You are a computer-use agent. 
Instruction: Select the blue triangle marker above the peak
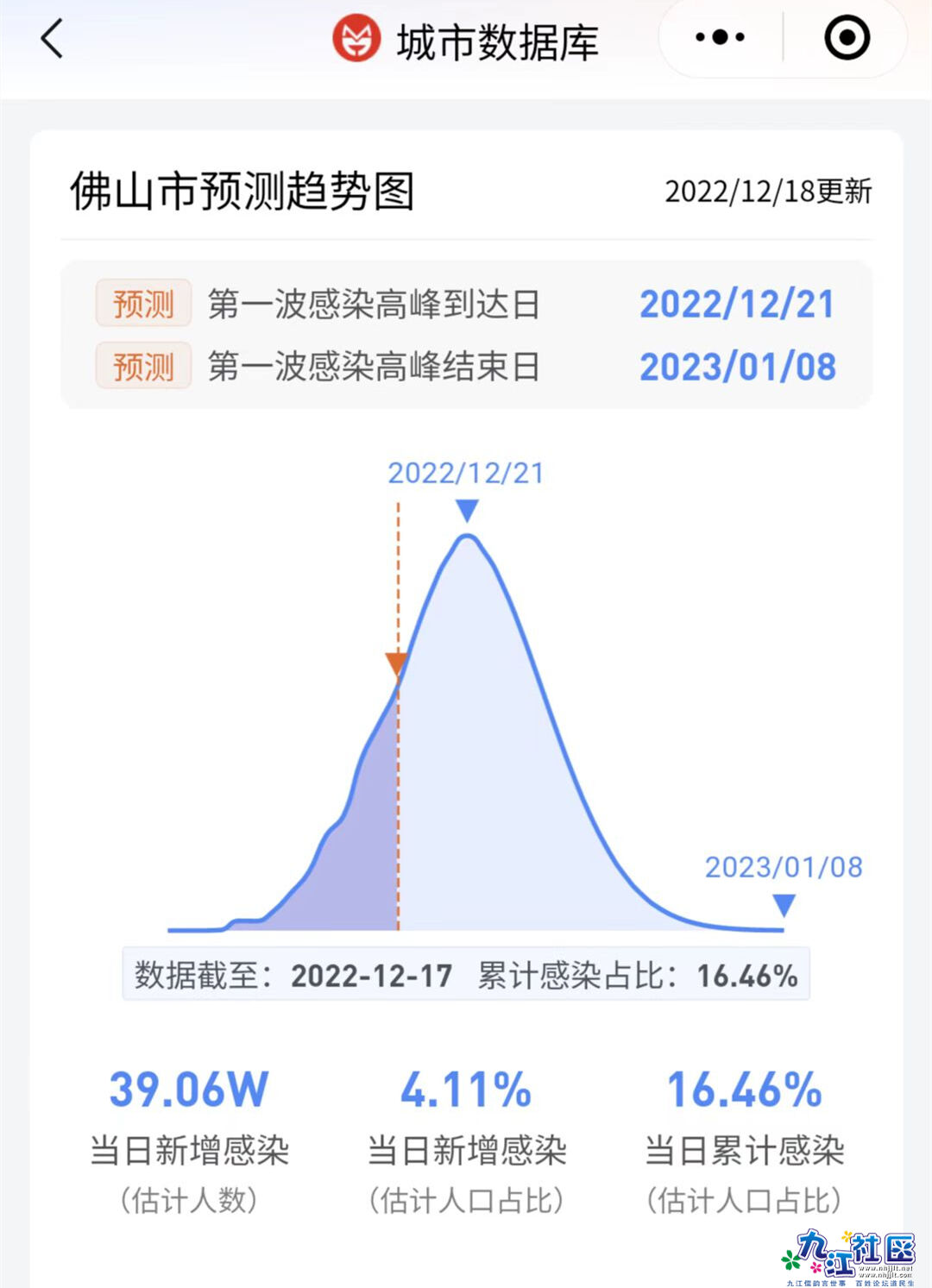[466, 511]
